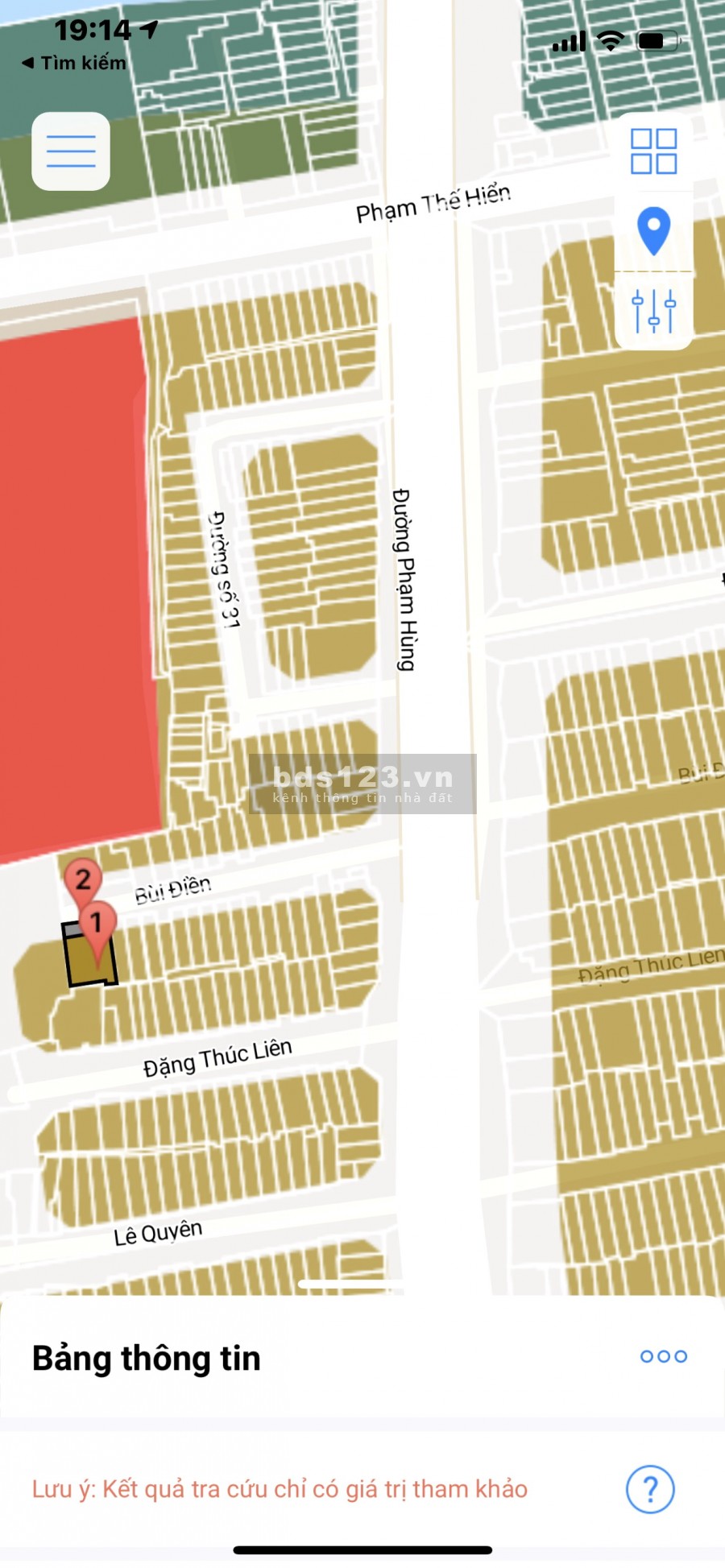Select map marker number 2

pyautogui.click(x=82, y=879)
